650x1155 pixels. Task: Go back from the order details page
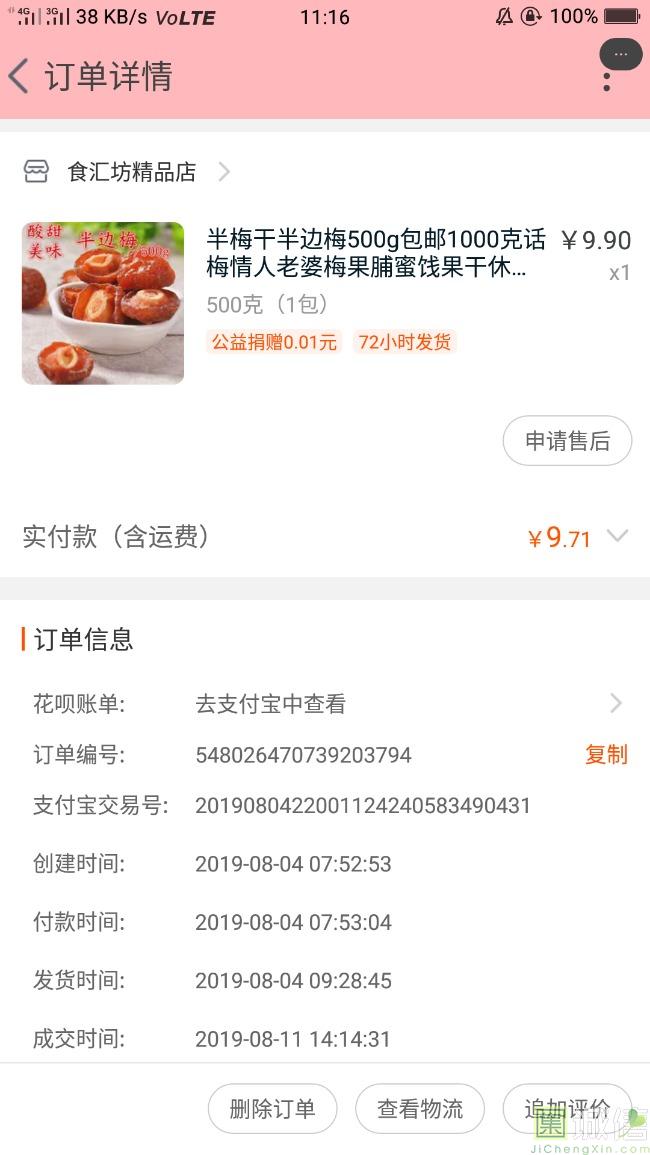click(x=19, y=76)
